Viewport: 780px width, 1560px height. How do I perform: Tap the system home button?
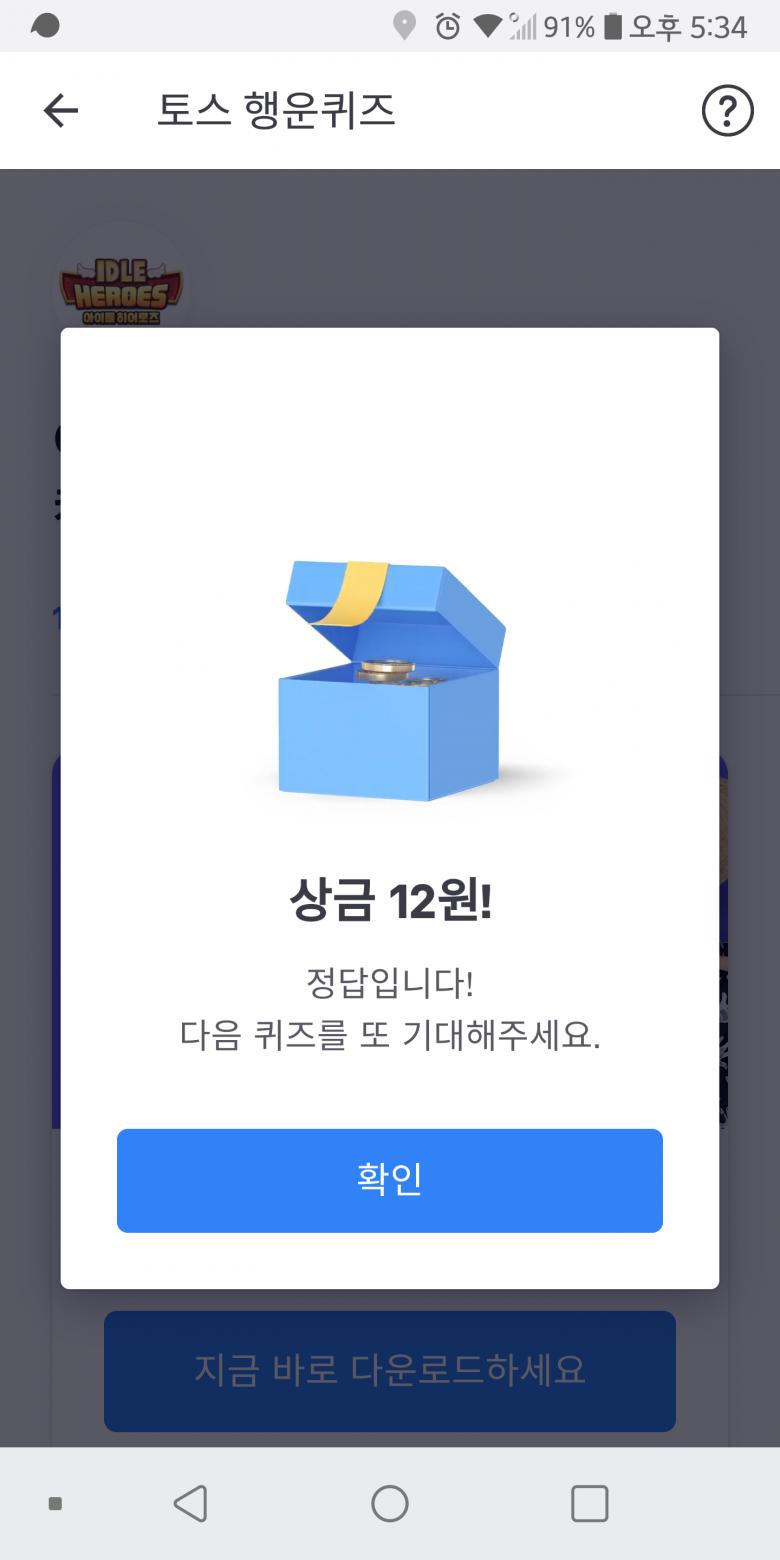tap(389, 1503)
